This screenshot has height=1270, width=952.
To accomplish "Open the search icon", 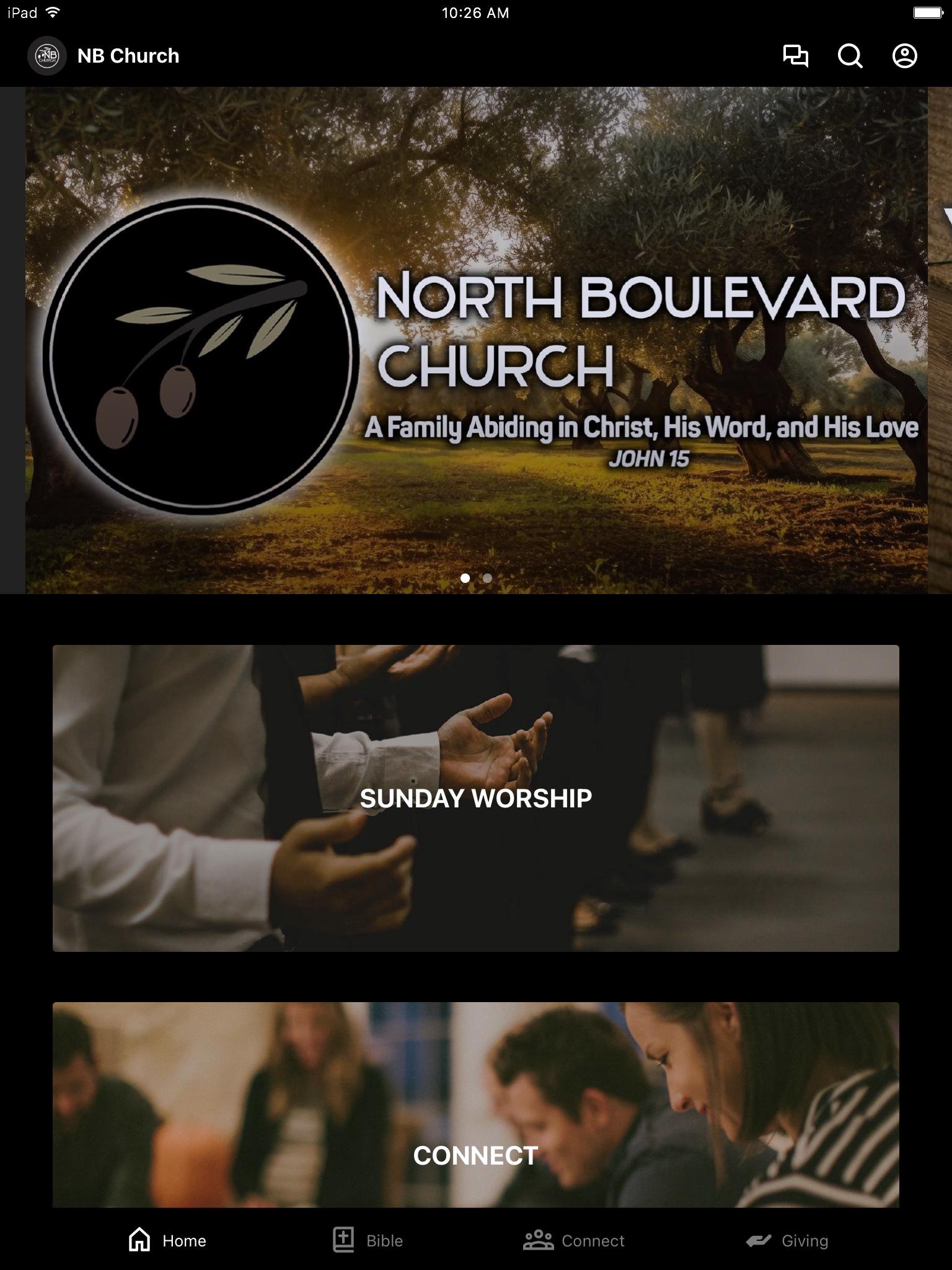I will [x=850, y=56].
